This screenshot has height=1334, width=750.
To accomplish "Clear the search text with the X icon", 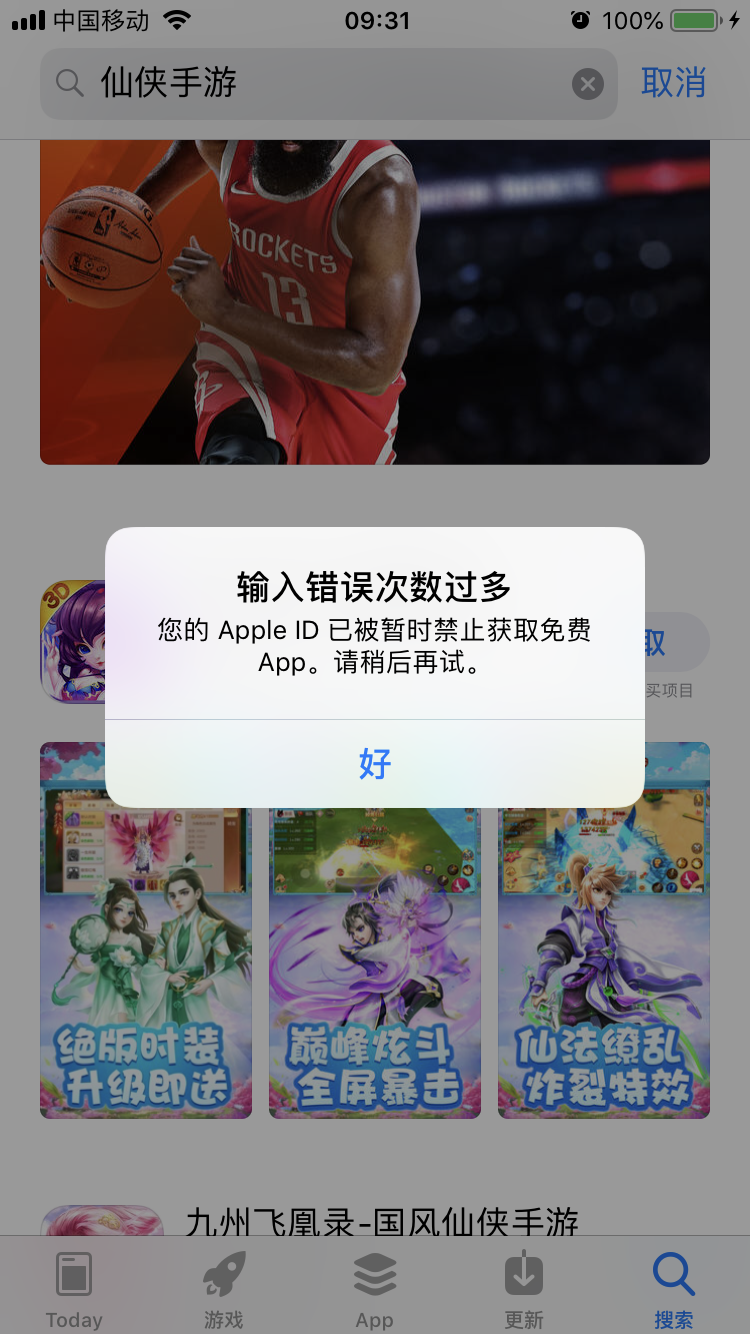I will coord(587,84).
